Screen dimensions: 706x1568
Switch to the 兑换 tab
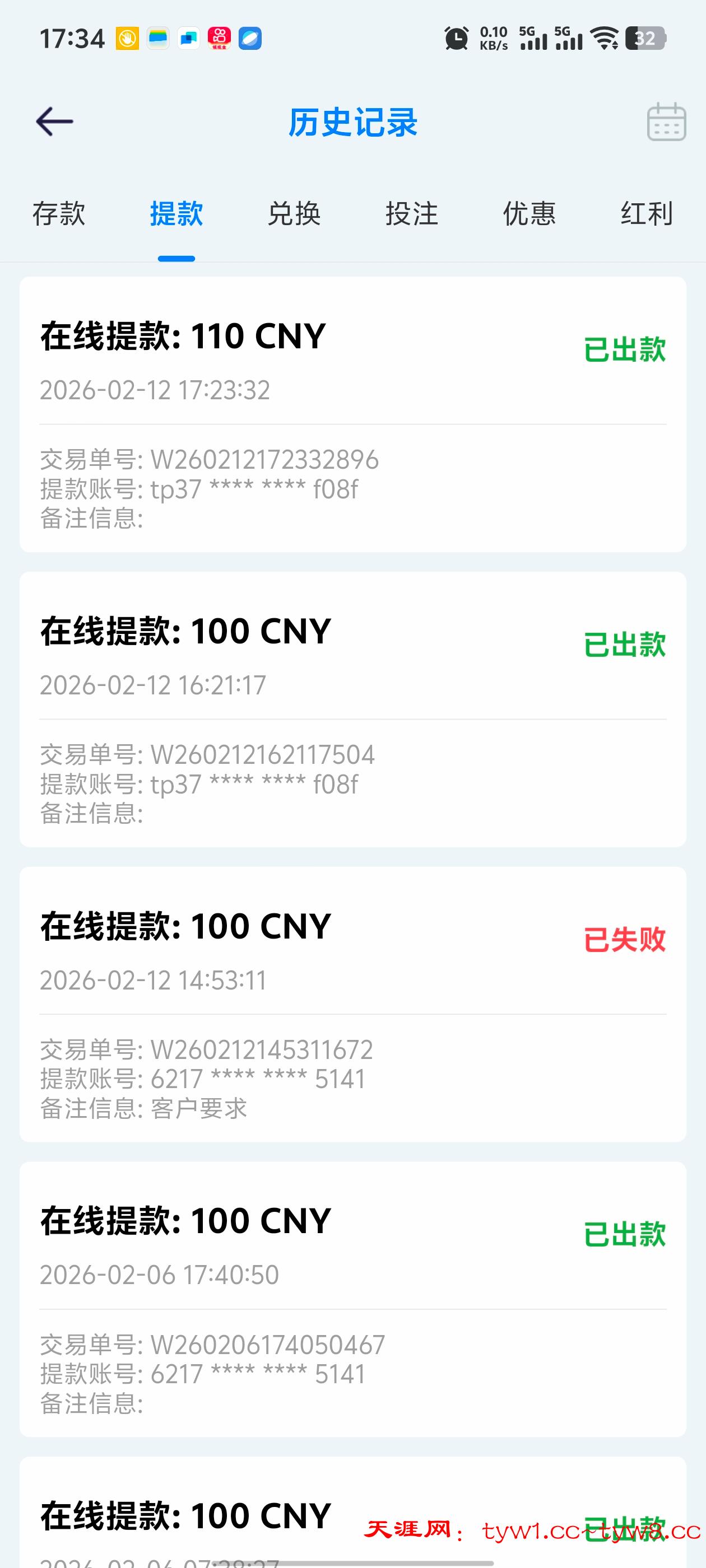click(x=294, y=214)
